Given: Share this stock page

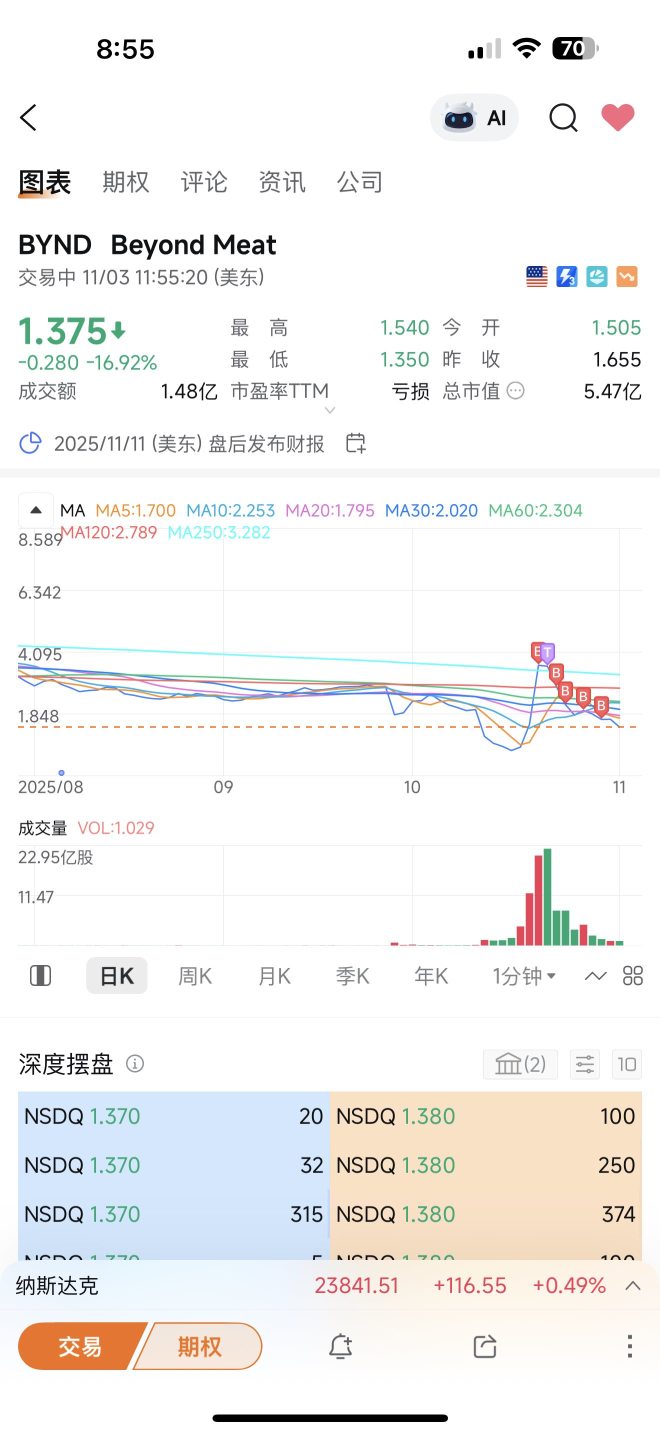Looking at the screenshot, I should tap(485, 1346).
